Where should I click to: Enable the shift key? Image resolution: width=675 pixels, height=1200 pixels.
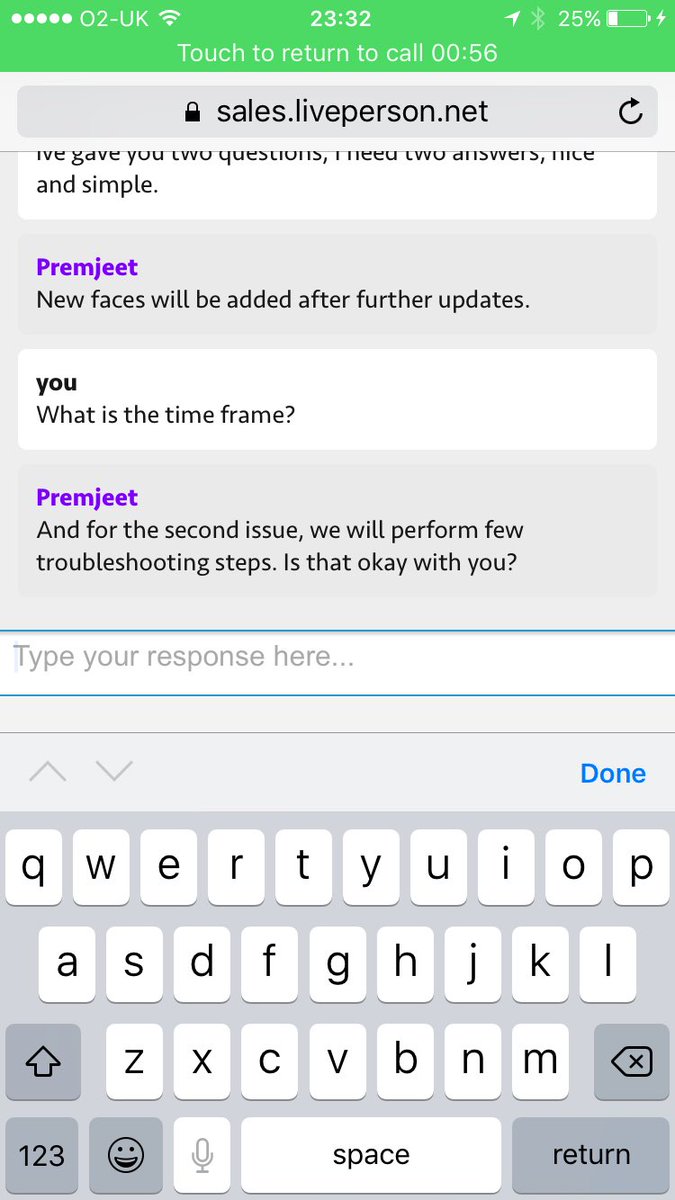[42, 1062]
